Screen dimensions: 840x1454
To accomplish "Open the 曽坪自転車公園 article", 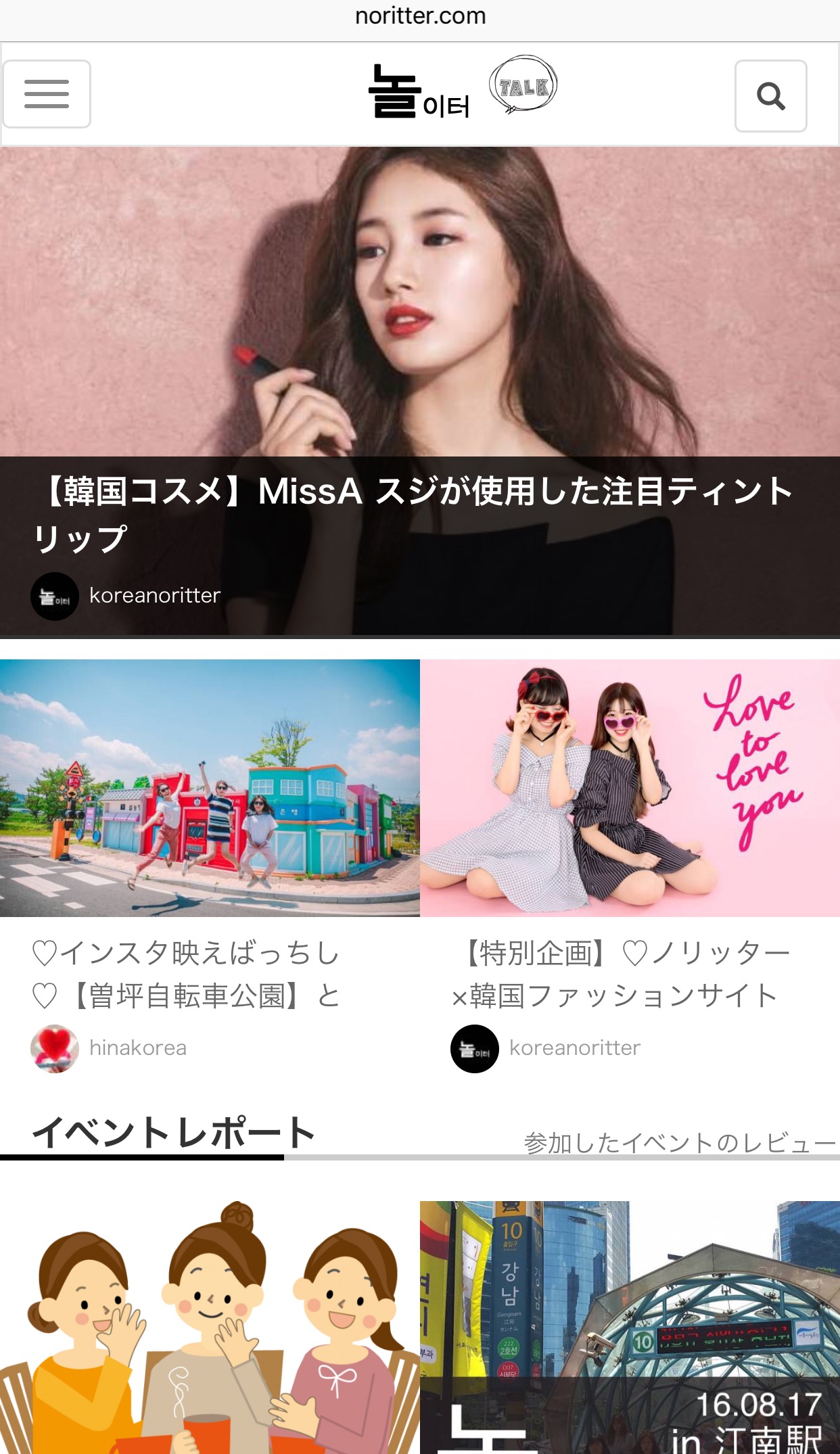I will tap(186, 974).
